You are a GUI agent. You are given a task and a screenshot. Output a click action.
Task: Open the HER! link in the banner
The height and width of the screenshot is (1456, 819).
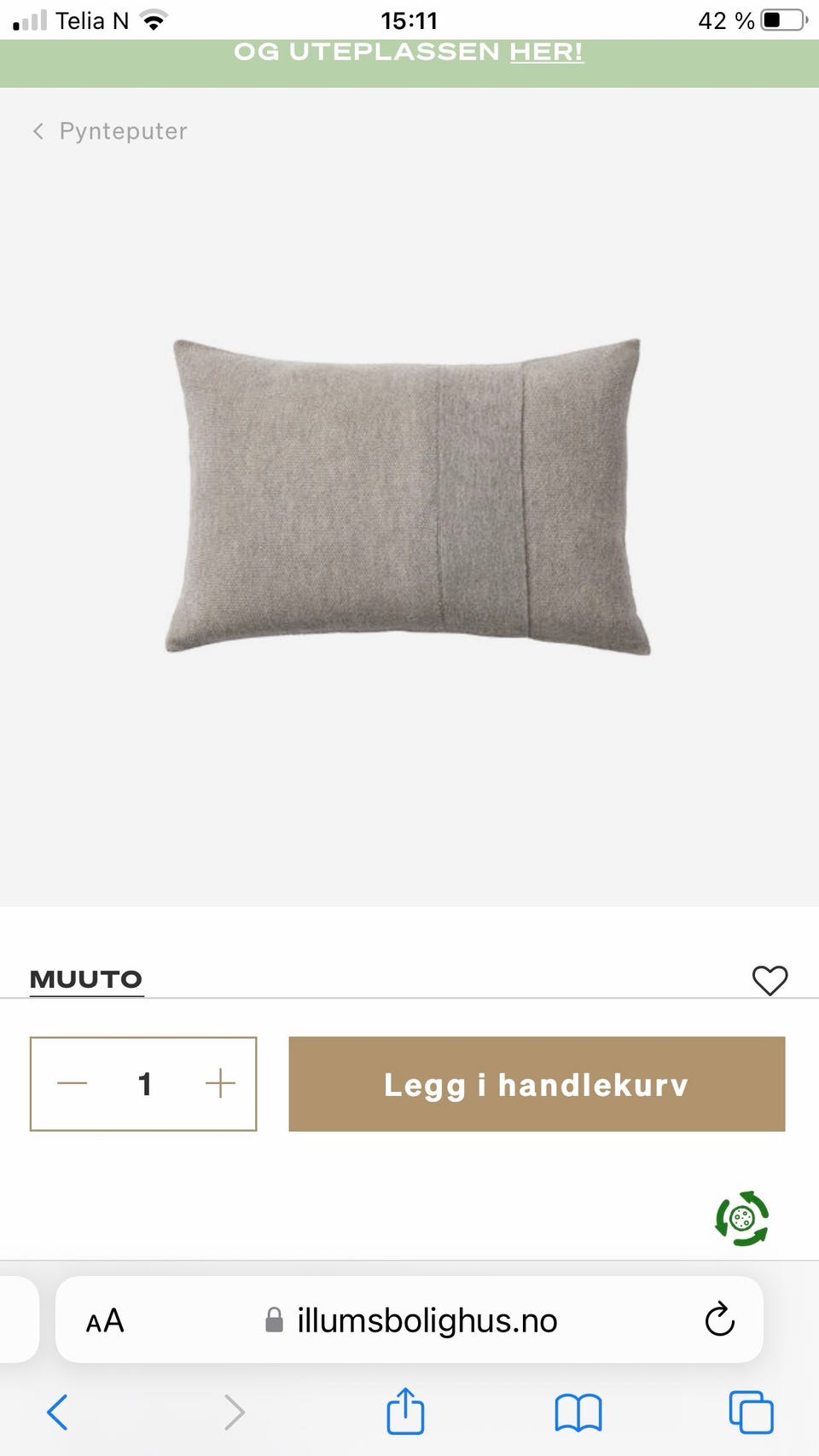pyautogui.click(x=547, y=52)
